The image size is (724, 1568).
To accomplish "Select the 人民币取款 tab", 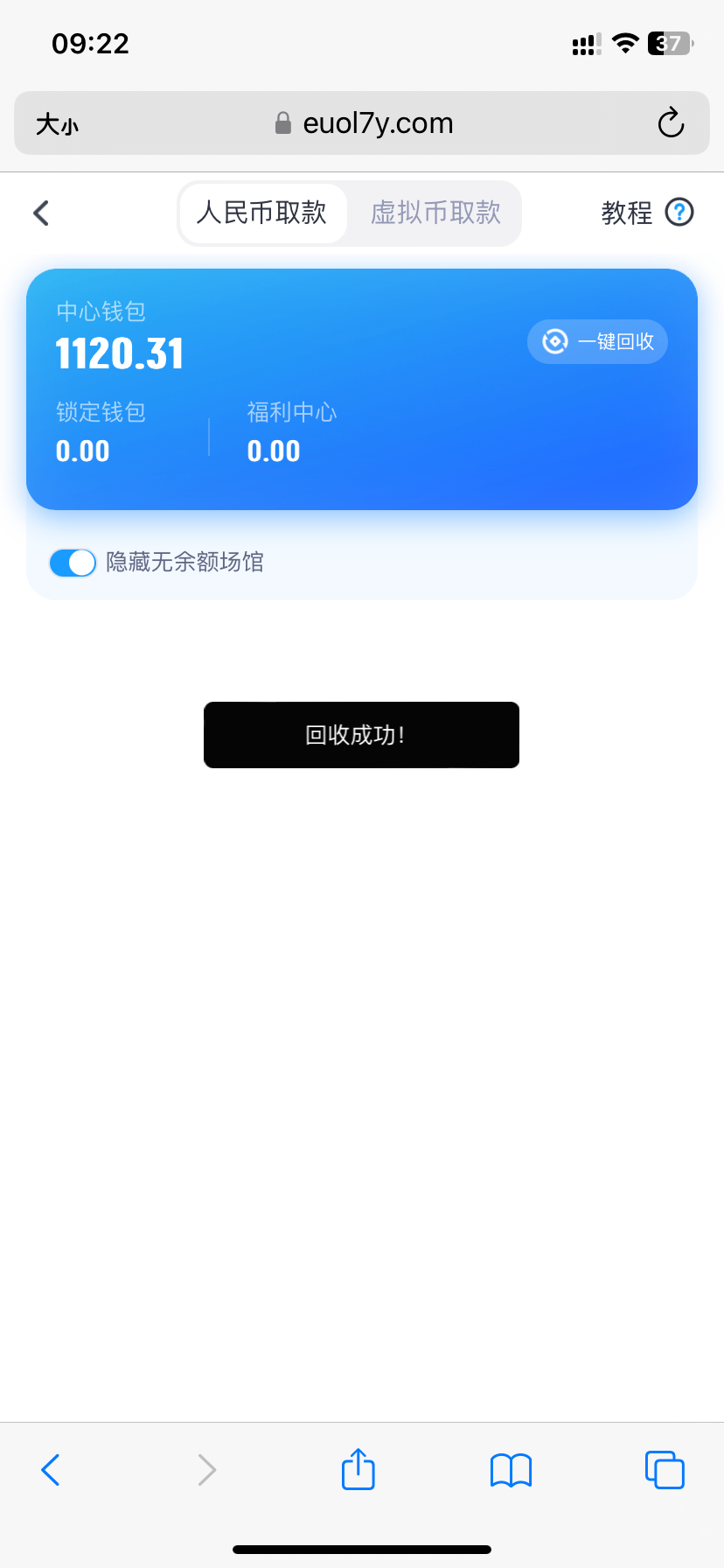I will pyautogui.click(x=262, y=213).
